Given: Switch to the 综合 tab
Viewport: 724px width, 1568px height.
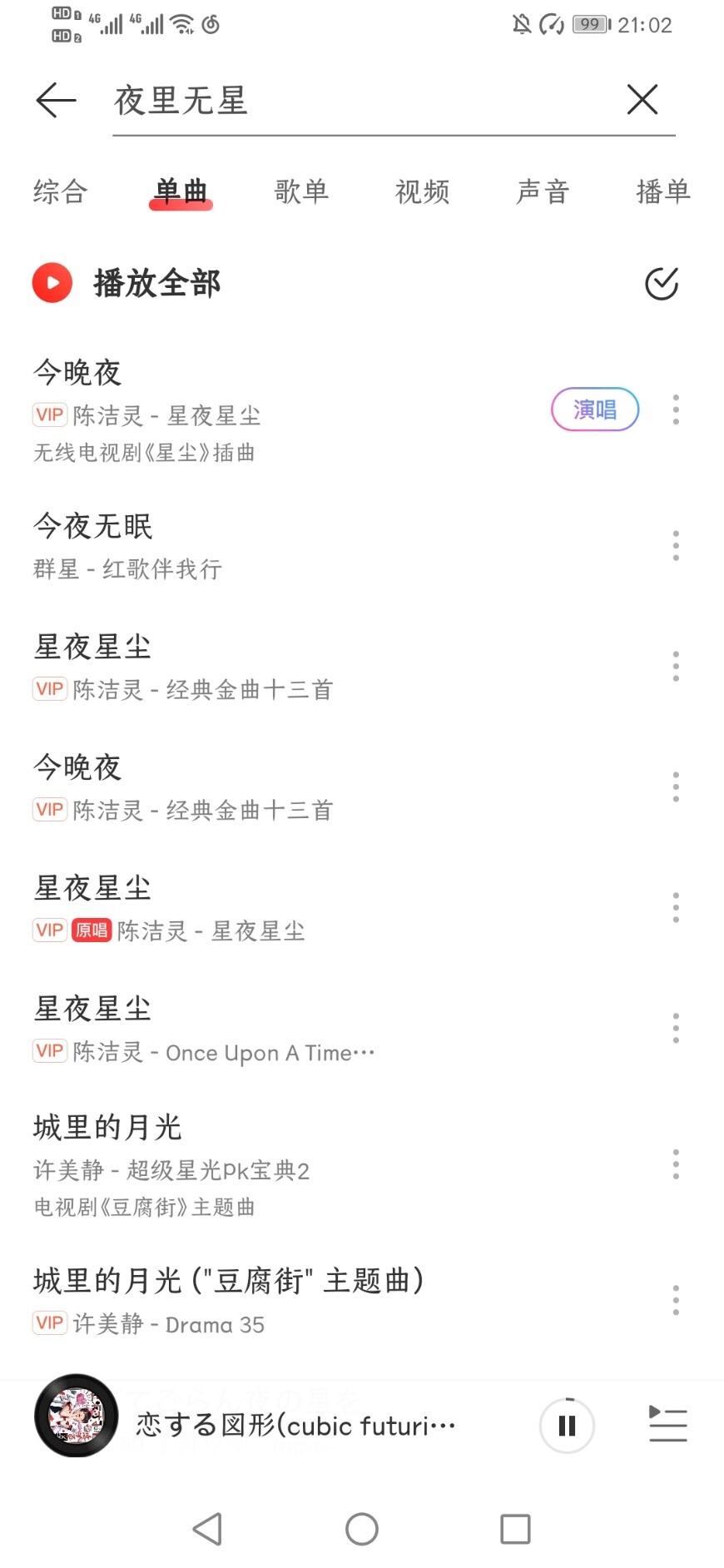Looking at the screenshot, I should click(60, 191).
